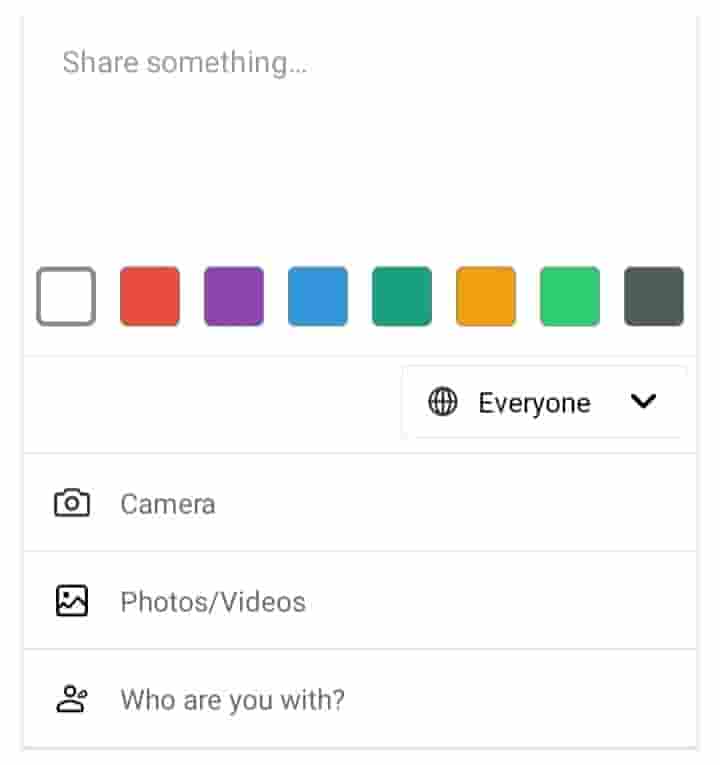Choose the bright green background swatch
720x765 pixels.
(x=569, y=295)
